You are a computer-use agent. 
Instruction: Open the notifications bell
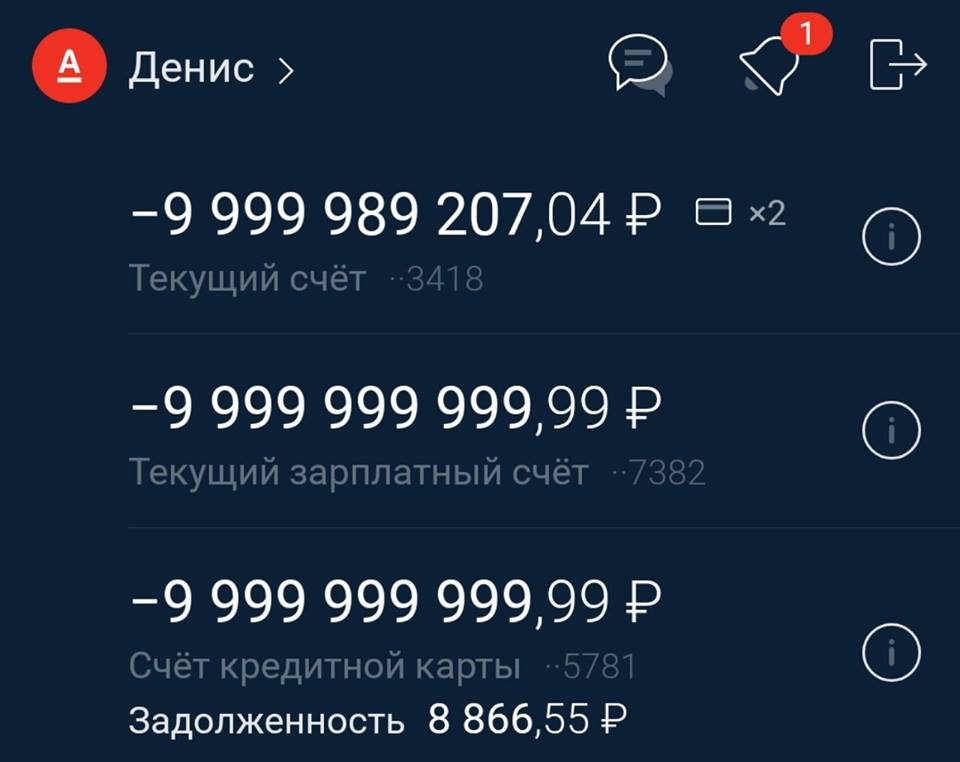point(771,64)
